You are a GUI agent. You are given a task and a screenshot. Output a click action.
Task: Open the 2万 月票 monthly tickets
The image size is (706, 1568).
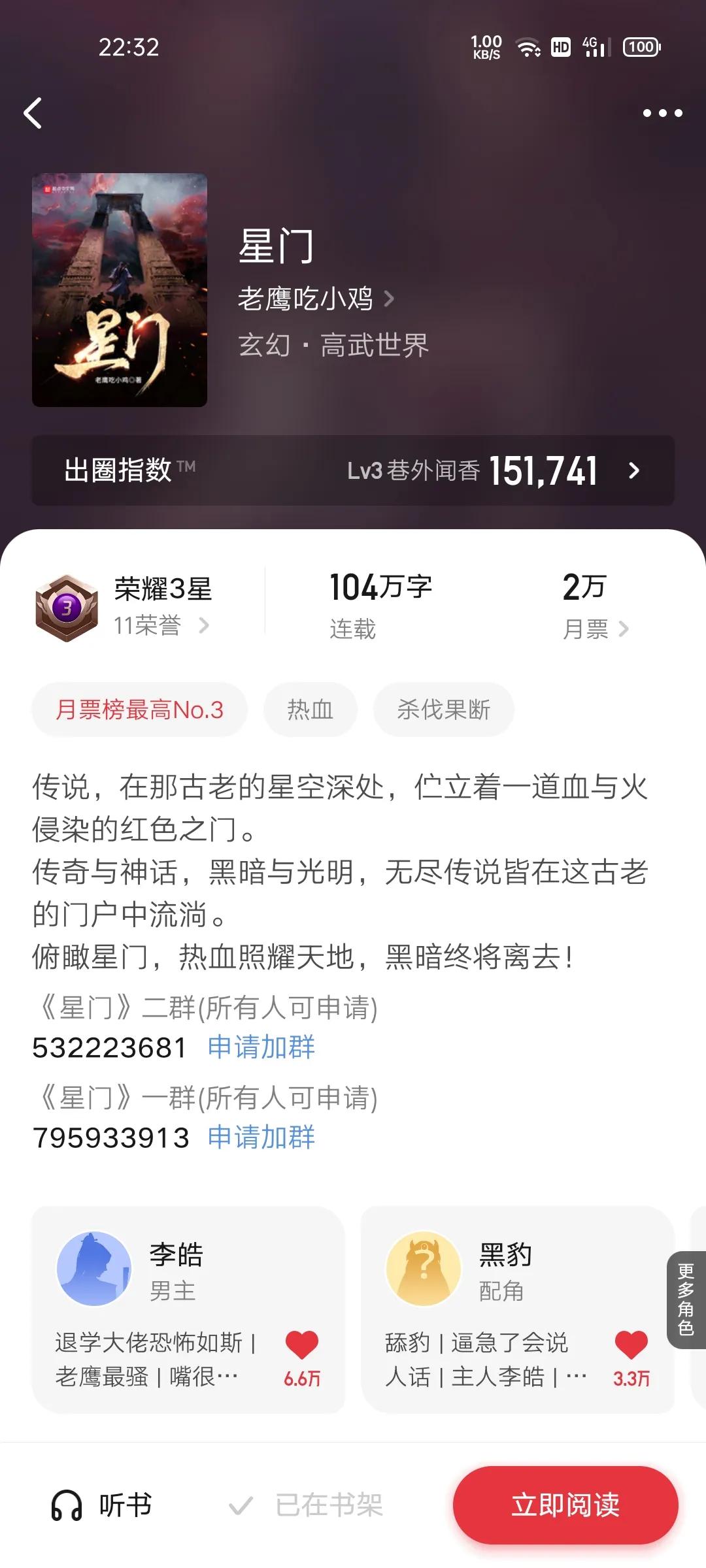(x=595, y=629)
